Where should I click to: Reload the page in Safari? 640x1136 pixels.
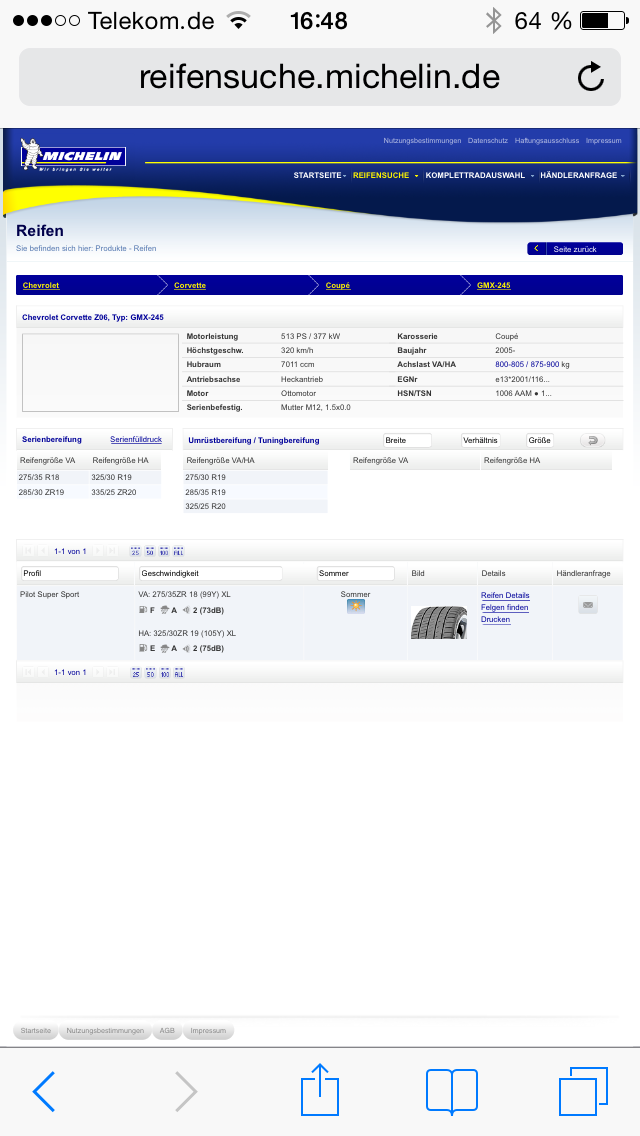point(591,77)
